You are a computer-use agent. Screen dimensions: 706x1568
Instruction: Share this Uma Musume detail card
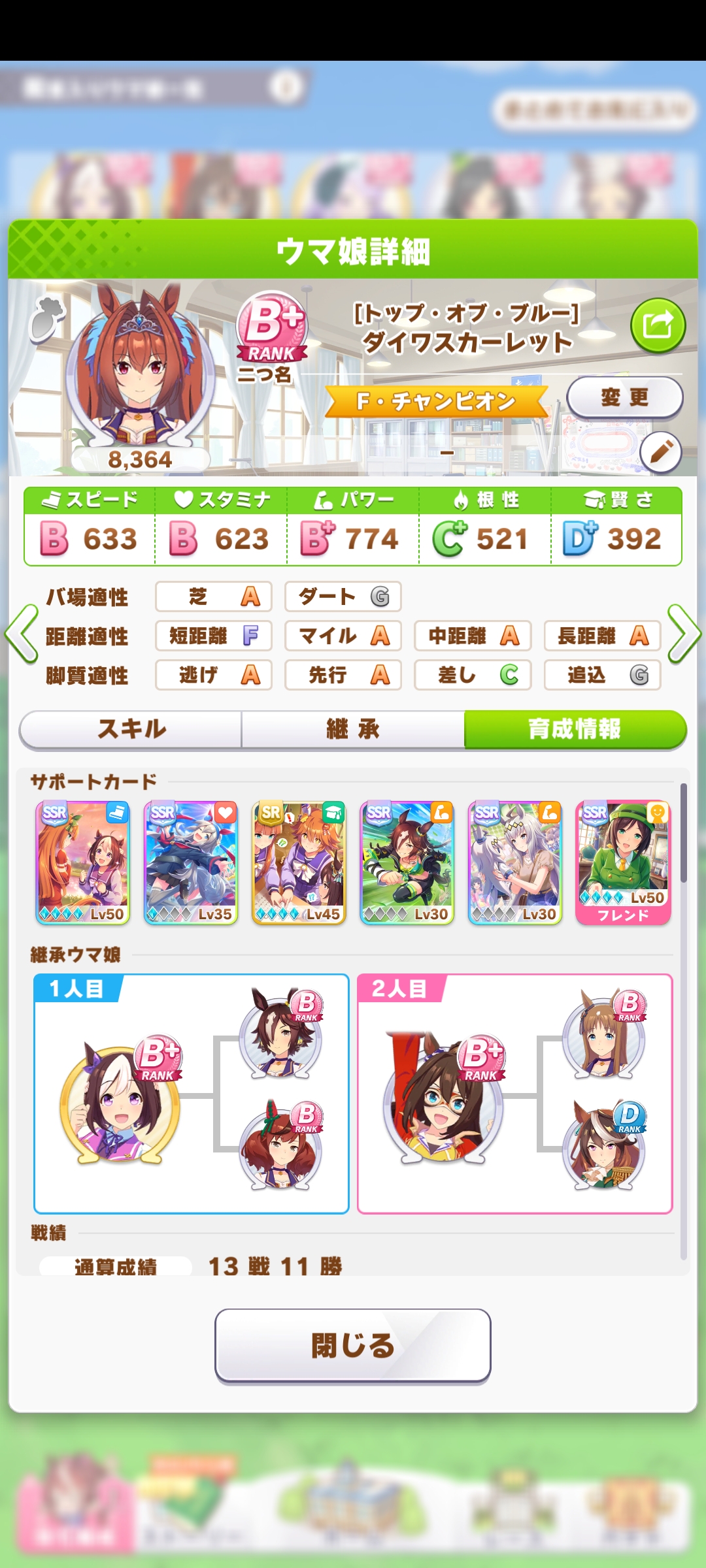(658, 325)
